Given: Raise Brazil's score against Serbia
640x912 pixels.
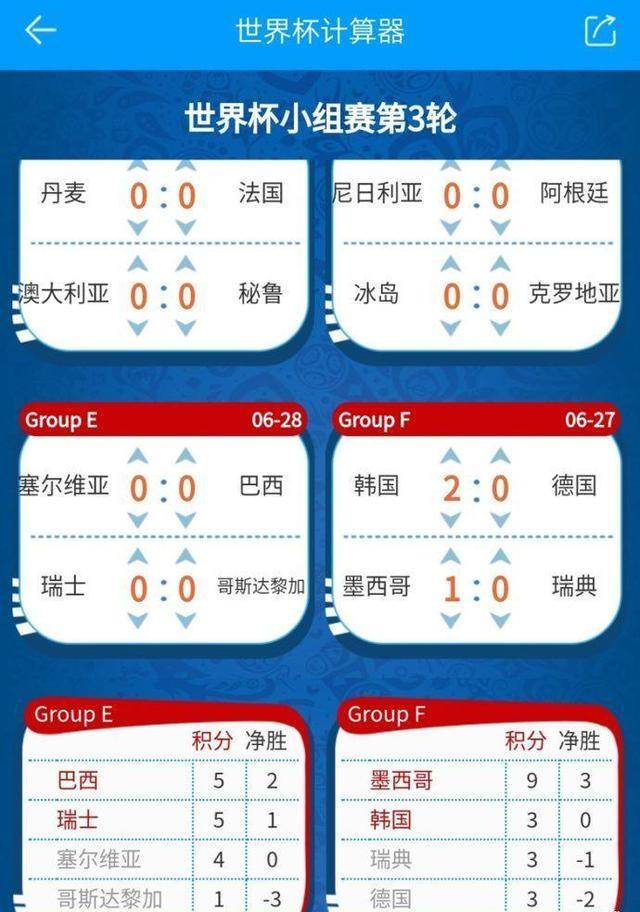Looking at the screenshot, I should tap(187, 457).
